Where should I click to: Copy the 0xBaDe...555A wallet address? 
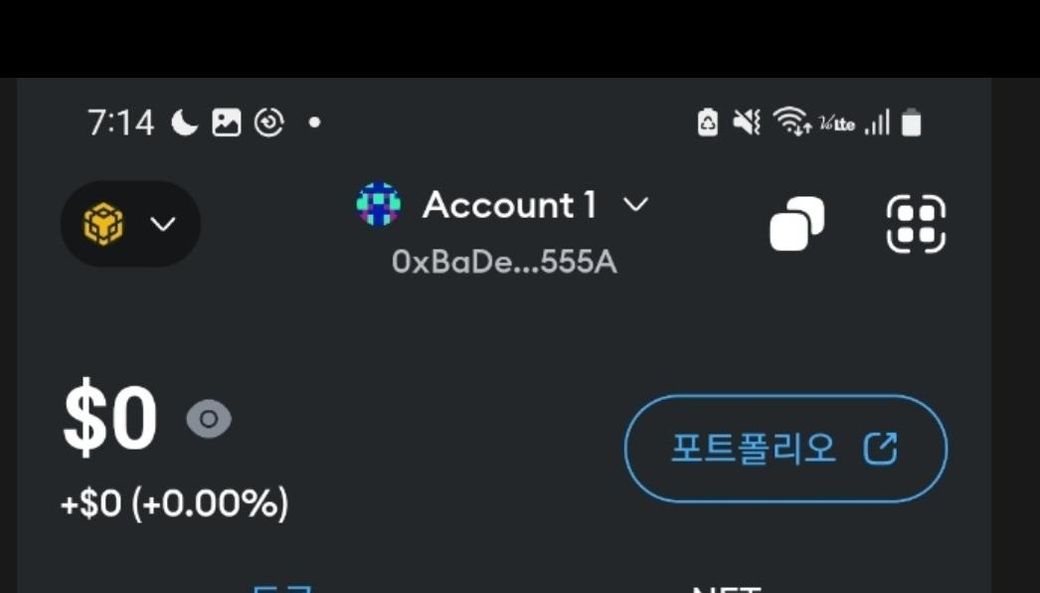[797, 224]
